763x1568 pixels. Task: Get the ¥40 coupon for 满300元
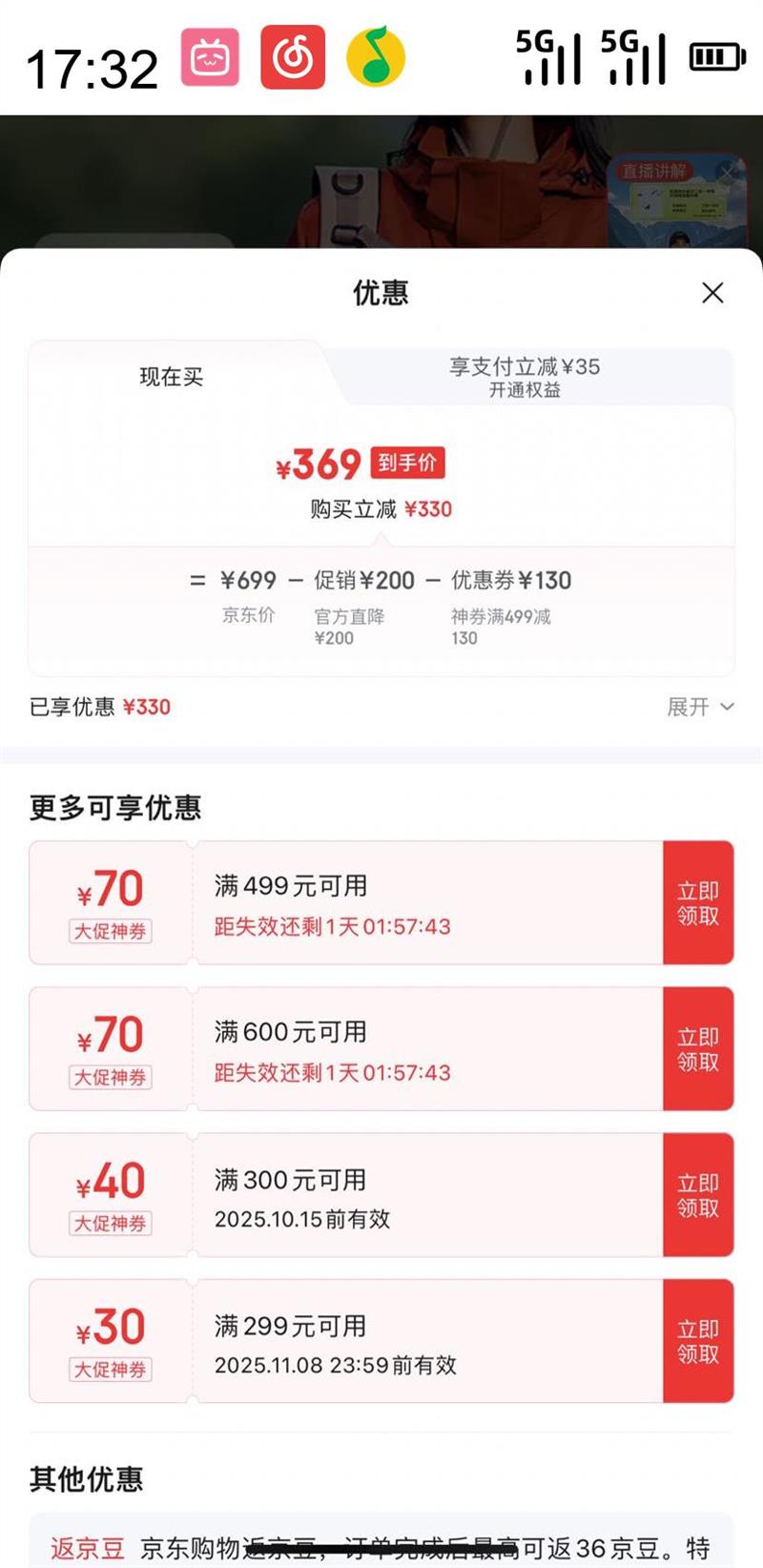tap(697, 1194)
